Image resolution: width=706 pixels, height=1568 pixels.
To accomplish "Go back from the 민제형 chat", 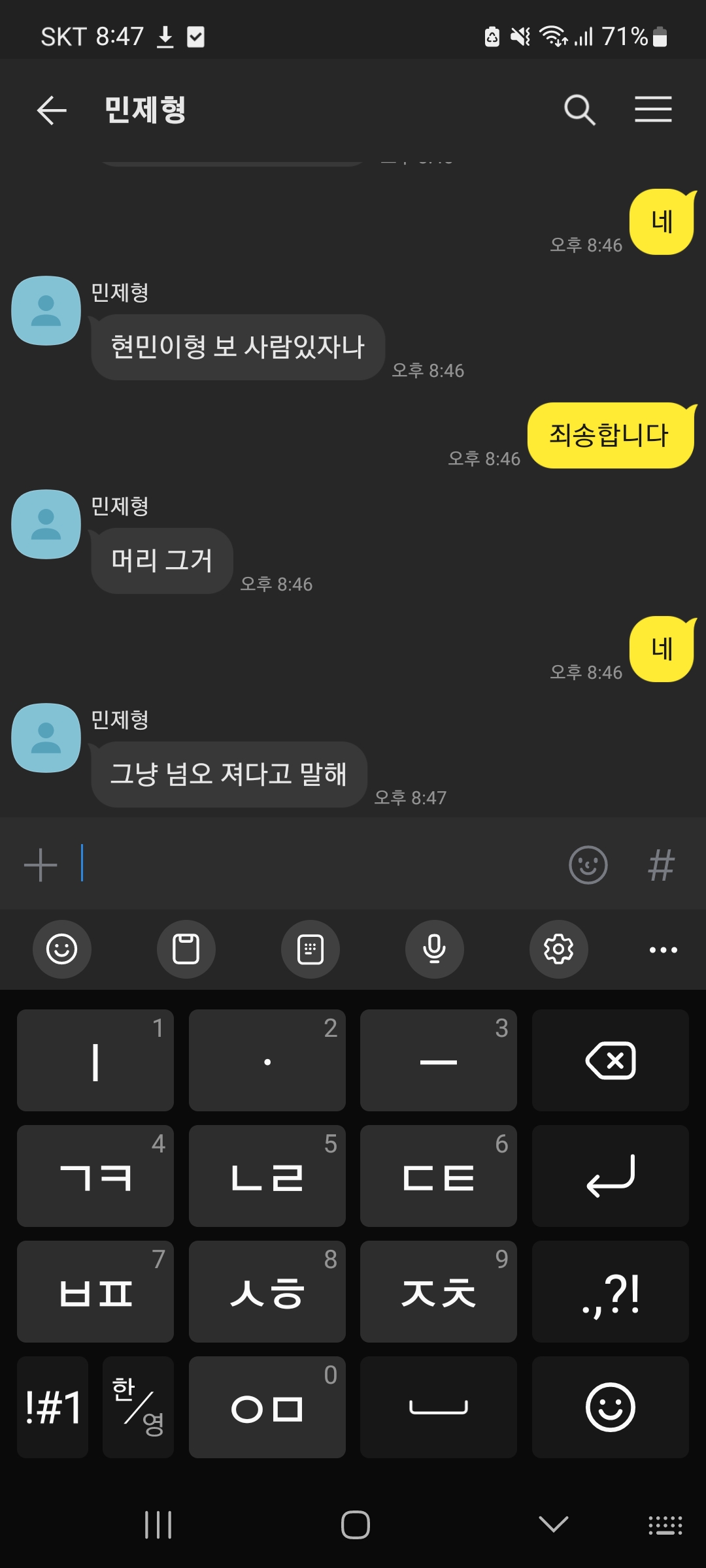I will pyautogui.click(x=52, y=110).
